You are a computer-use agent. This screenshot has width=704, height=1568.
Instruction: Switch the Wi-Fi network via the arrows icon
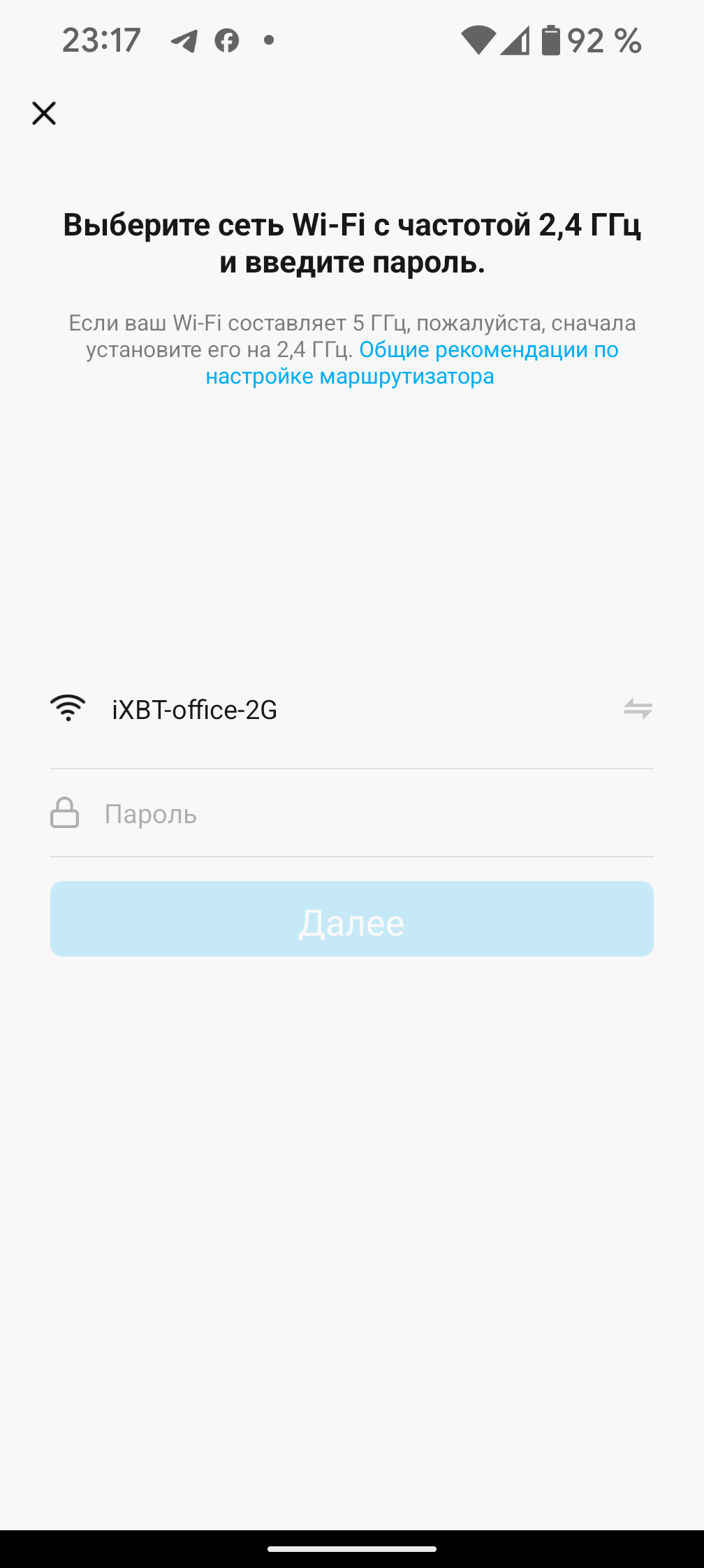pos(638,709)
